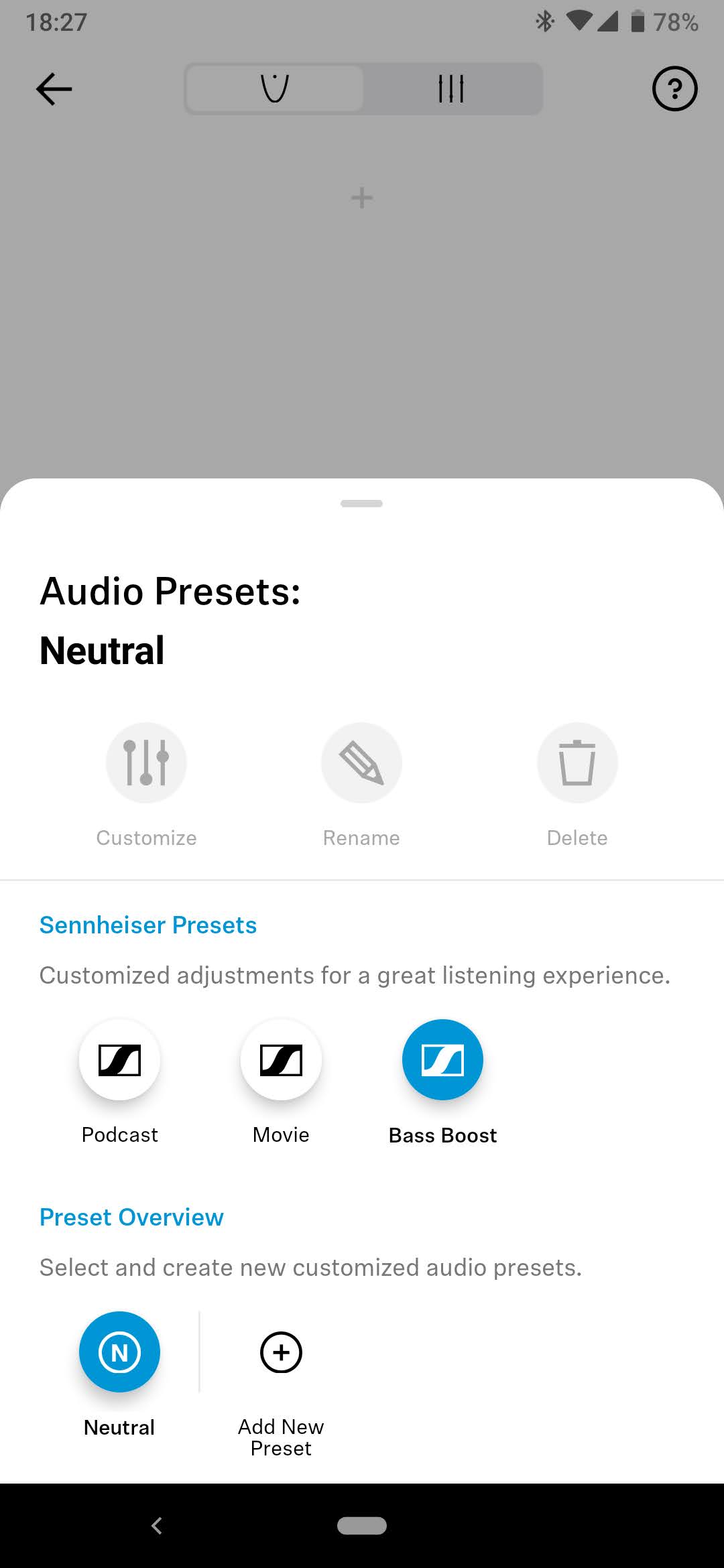The image size is (724, 1568).
Task: Choose the Bass Boost preset
Action: (x=442, y=1060)
